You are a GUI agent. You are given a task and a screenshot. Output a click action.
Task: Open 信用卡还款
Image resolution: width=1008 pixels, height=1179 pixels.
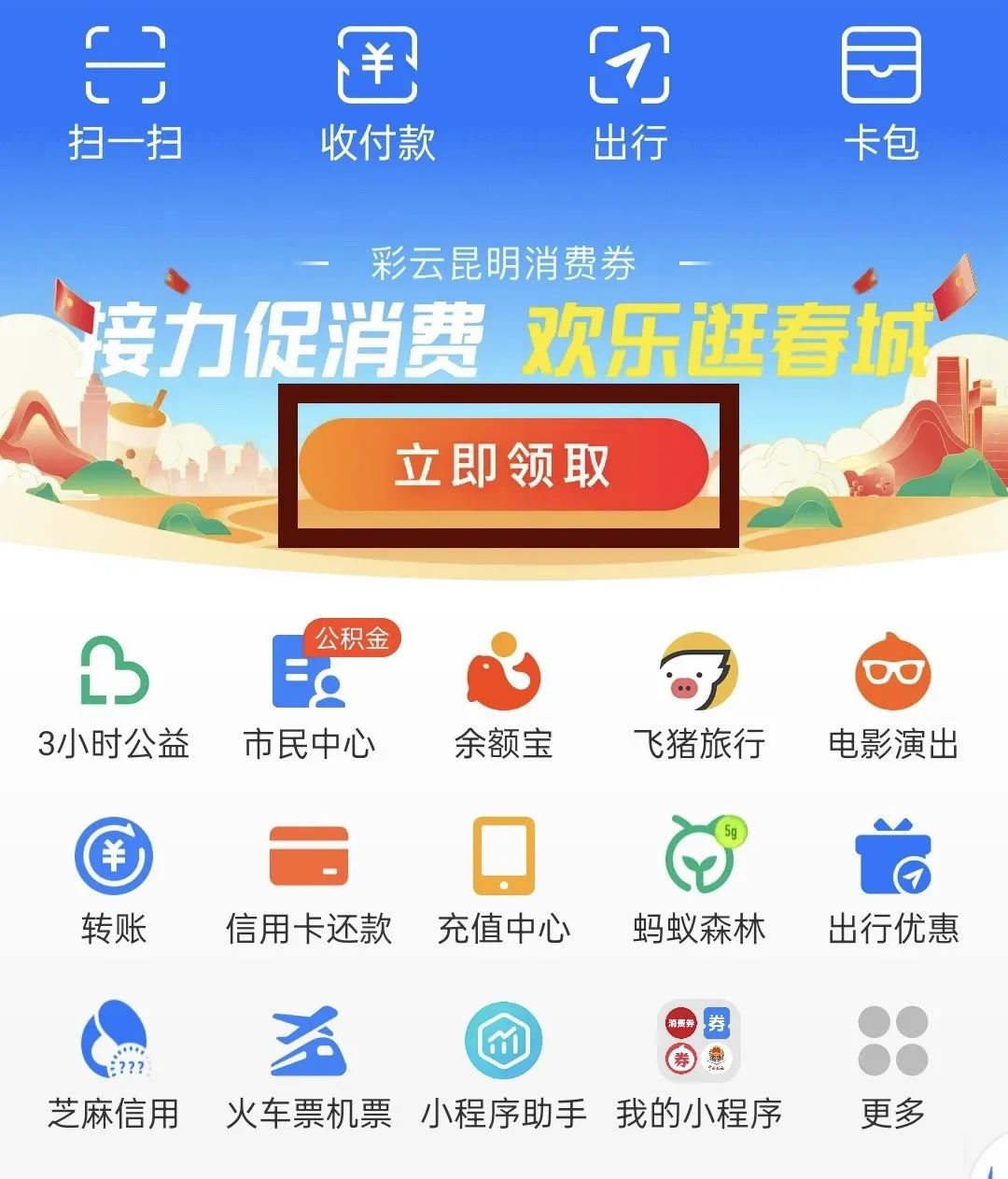pyautogui.click(x=309, y=880)
